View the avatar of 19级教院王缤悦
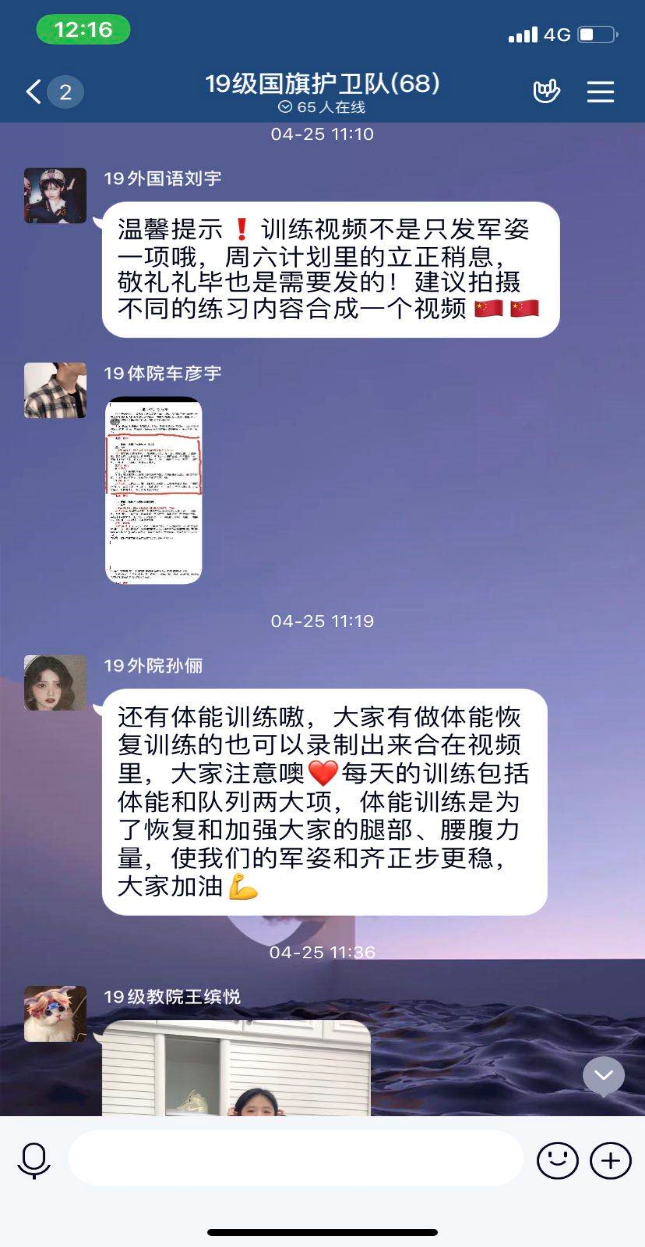 (55, 1014)
